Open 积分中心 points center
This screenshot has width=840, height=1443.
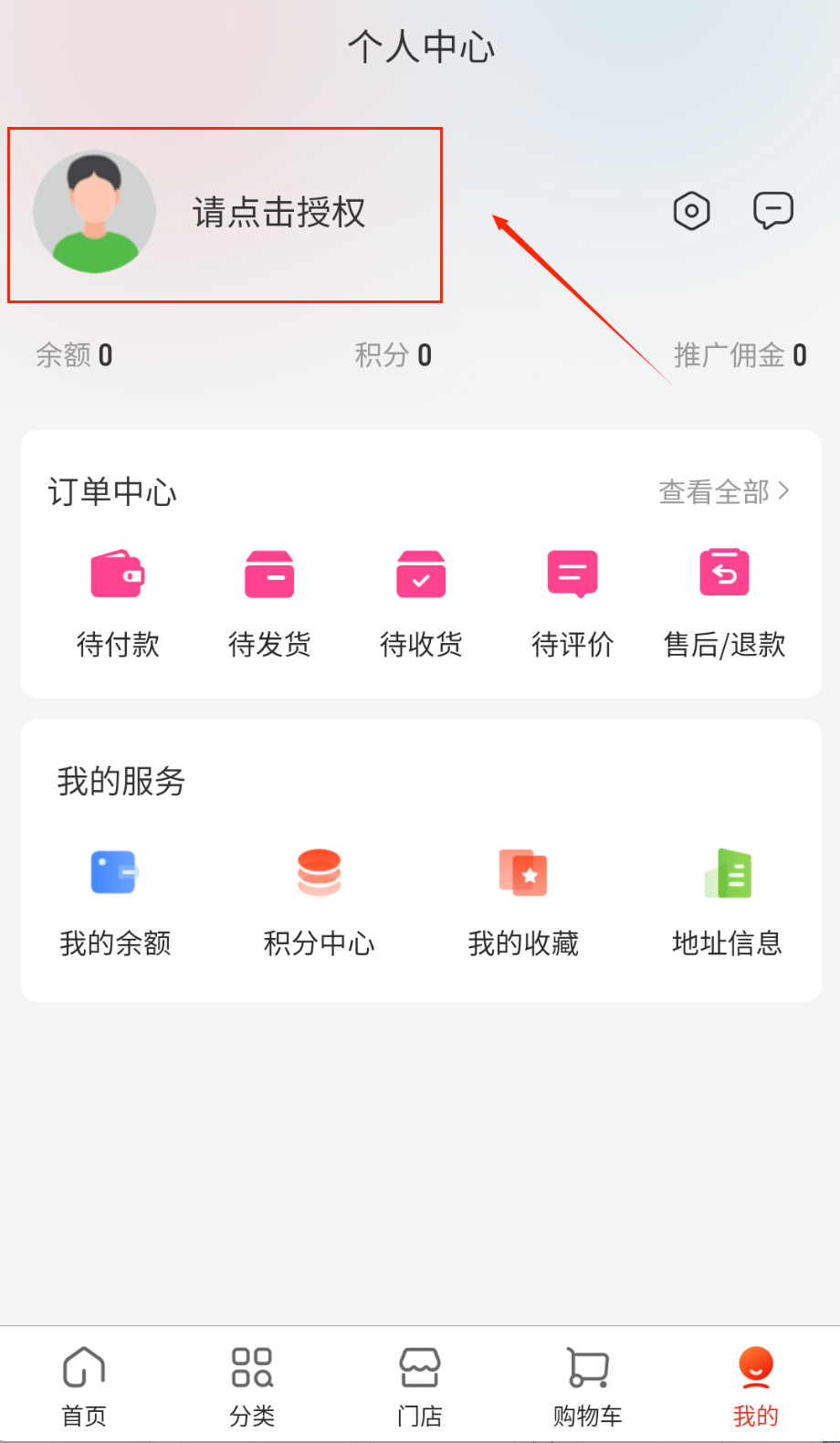(319, 901)
